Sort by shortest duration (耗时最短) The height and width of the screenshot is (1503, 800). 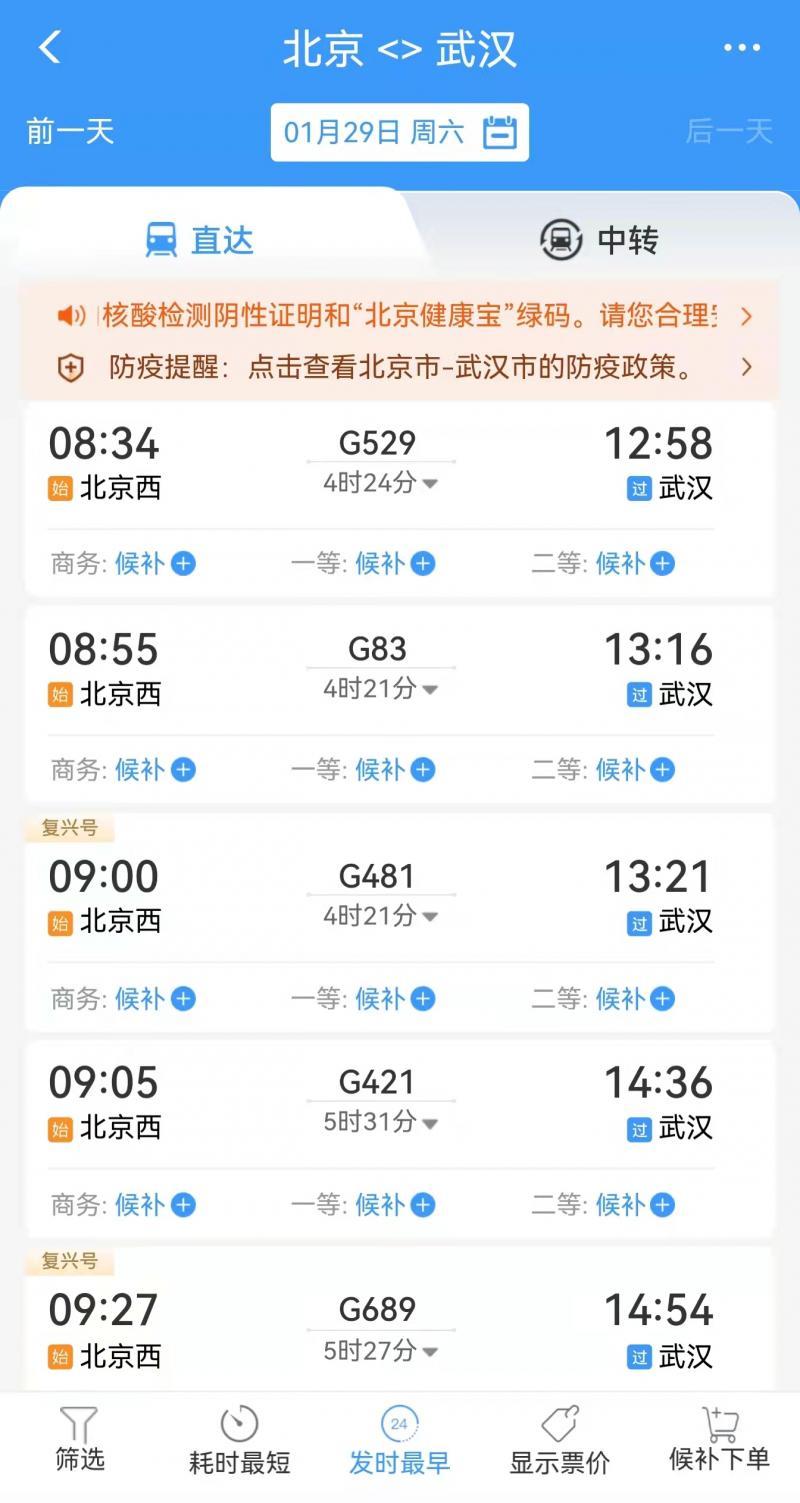point(239,1441)
